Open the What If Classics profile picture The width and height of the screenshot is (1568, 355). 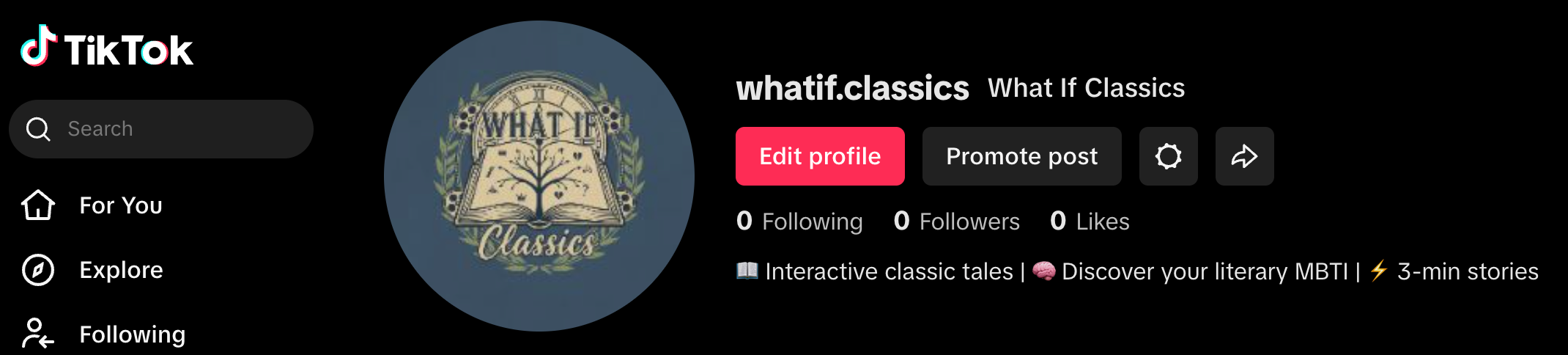click(539, 176)
